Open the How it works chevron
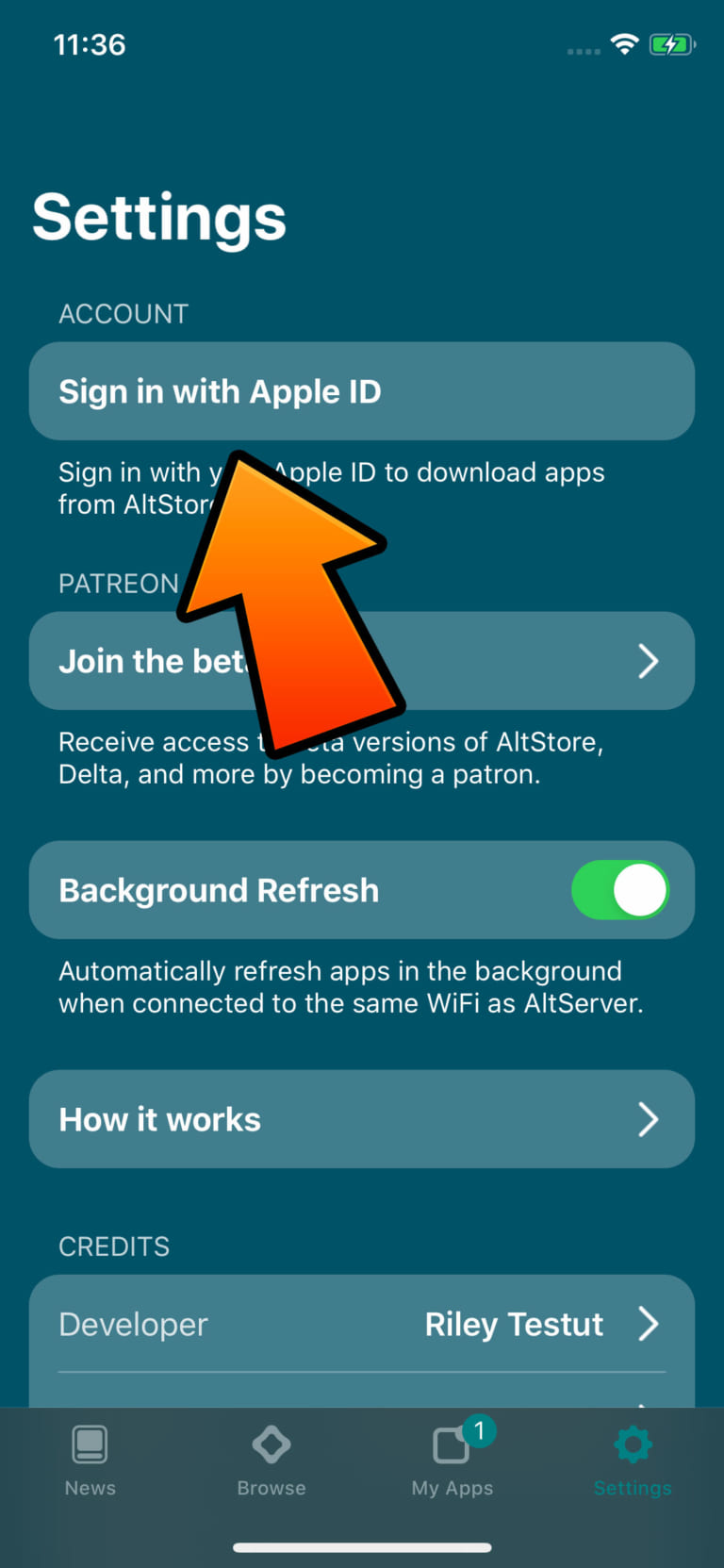This screenshot has width=724, height=1568. (x=649, y=1119)
